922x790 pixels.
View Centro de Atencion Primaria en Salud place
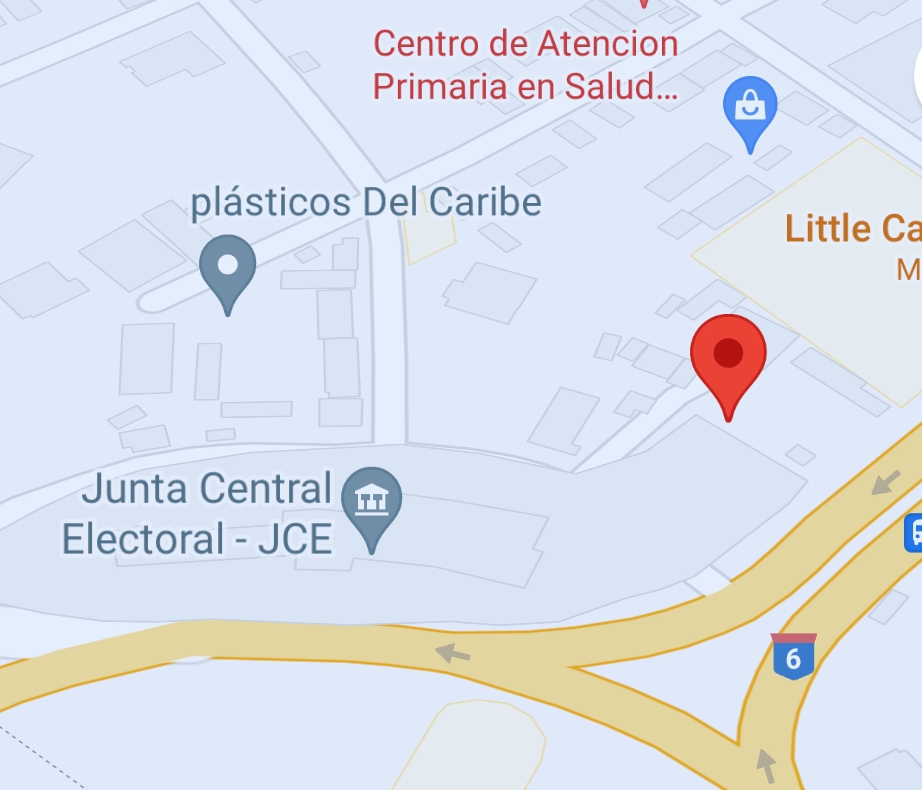pyautogui.click(x=525, y=65)
